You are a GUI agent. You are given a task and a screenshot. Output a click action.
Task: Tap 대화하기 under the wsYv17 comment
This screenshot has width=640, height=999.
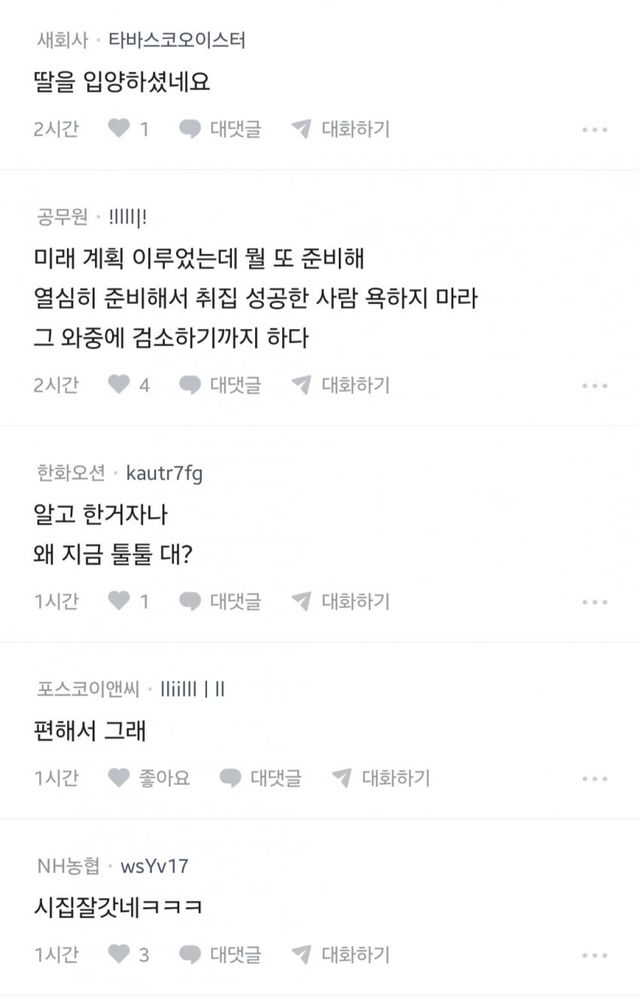341,954
